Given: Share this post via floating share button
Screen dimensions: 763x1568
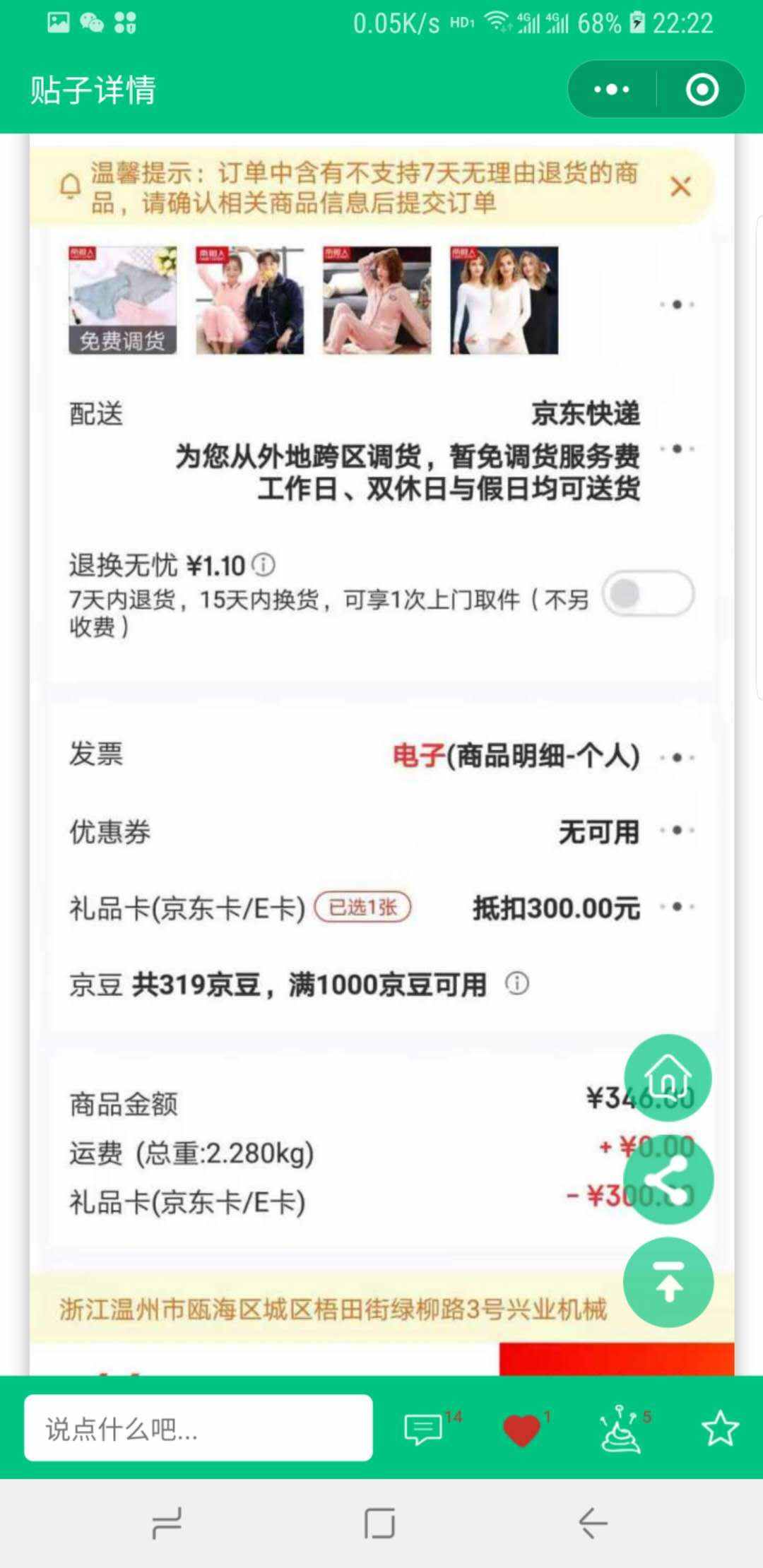Looking at the screenshot, I should point(668,1180).
